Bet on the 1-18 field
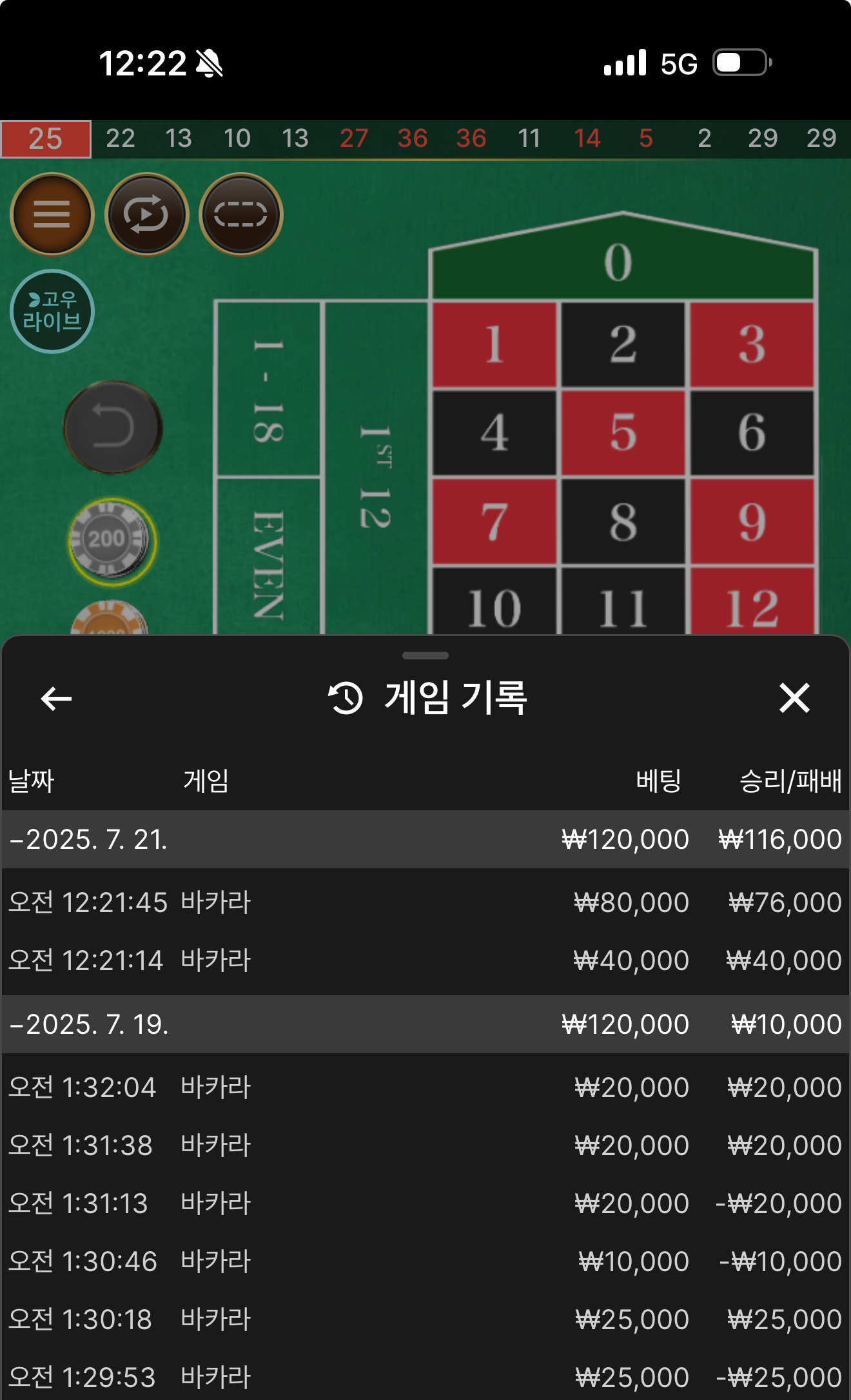This screenshot has width=851, height=1400. [268, 390]
